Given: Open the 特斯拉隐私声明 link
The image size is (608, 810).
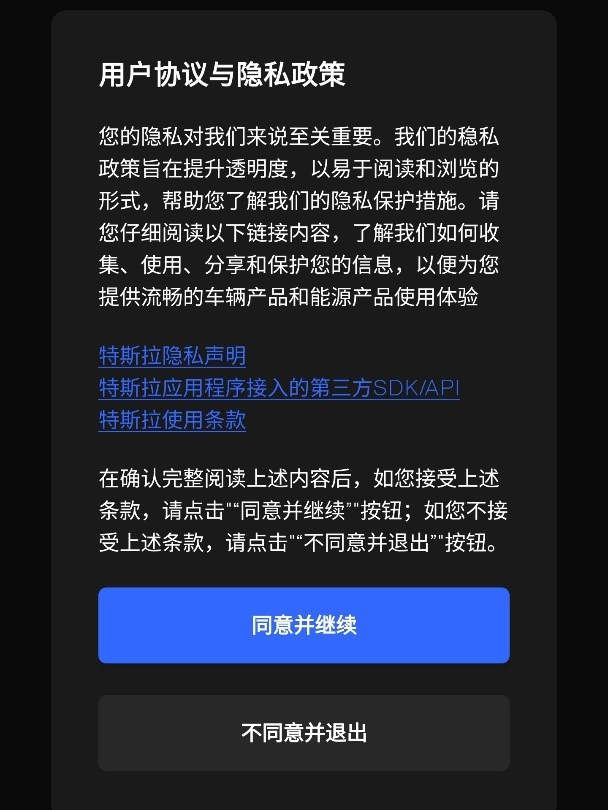Looking at the screenshot, I should (x=172, y=356).
